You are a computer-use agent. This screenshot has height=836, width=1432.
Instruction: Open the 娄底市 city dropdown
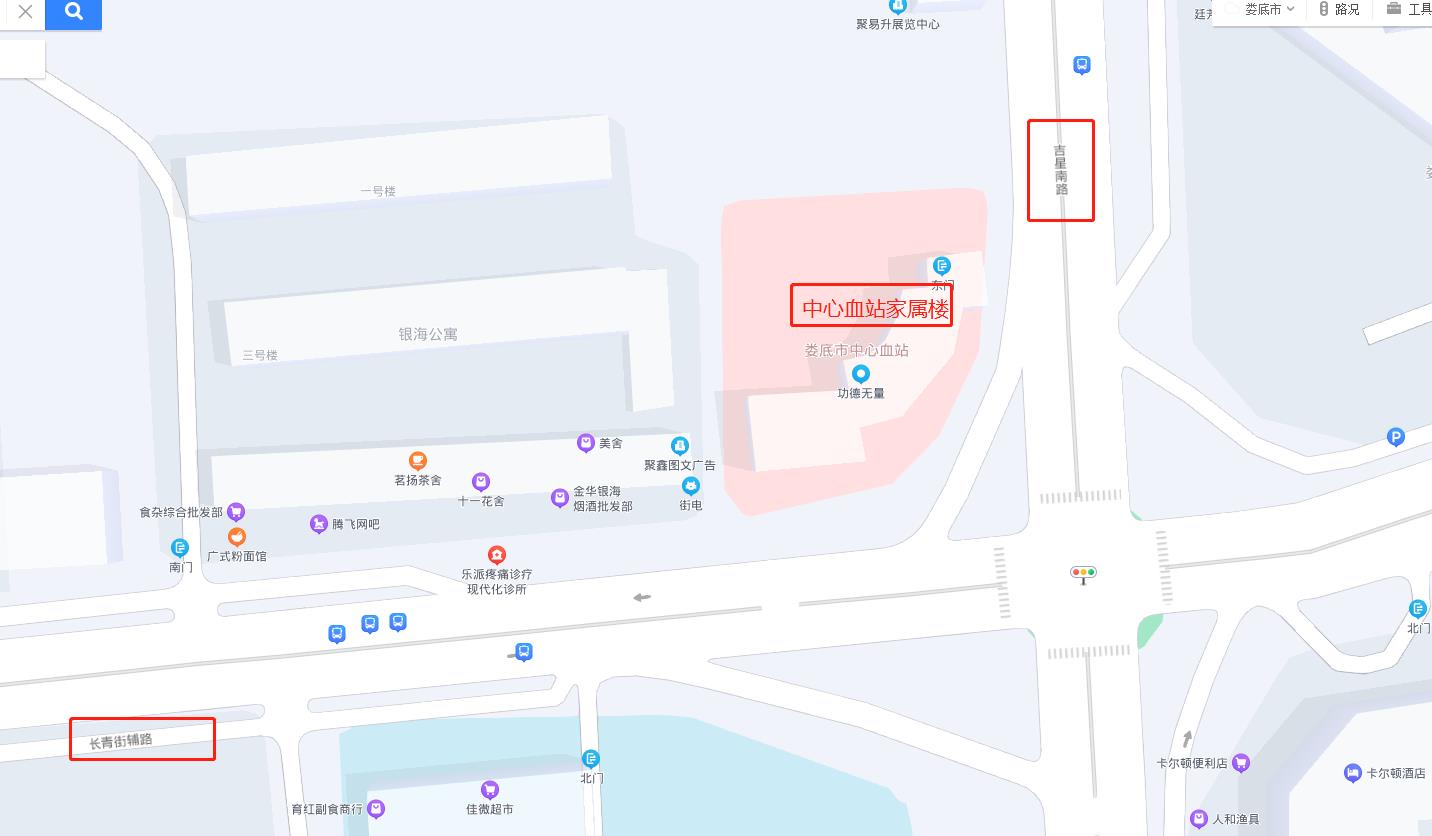(1268, 9)
